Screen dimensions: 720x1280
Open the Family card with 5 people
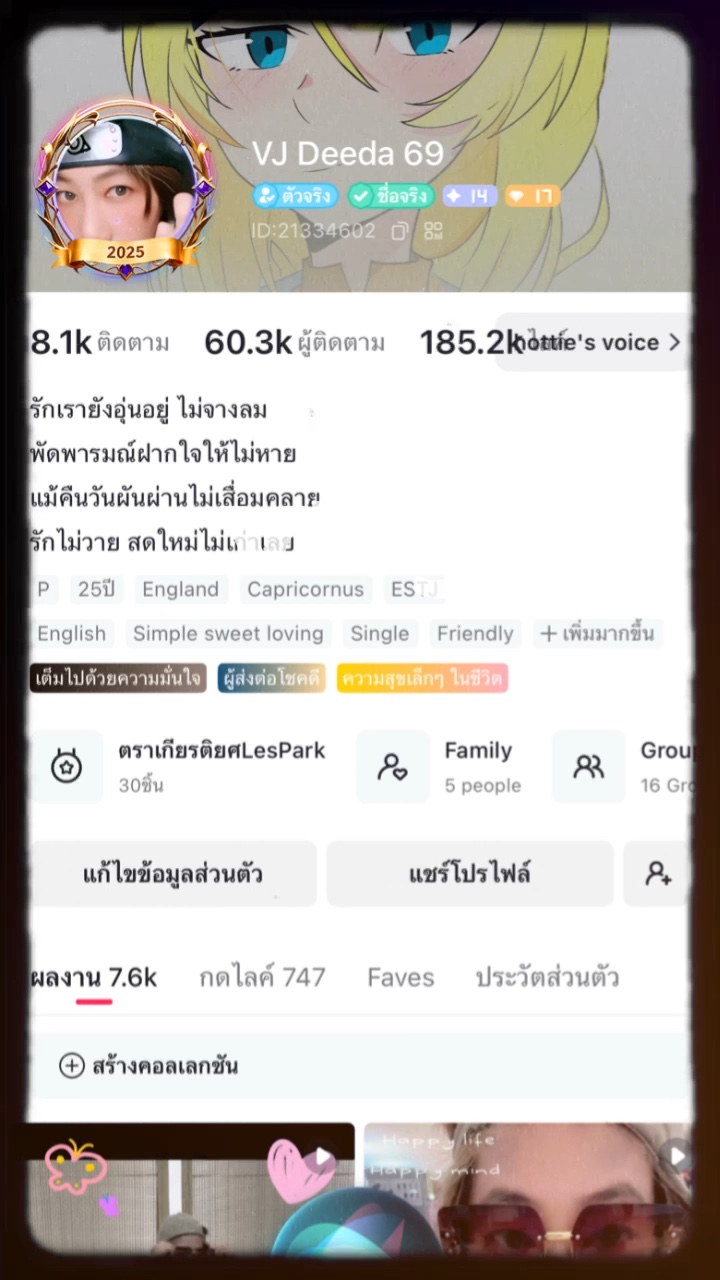click(444, 767)
